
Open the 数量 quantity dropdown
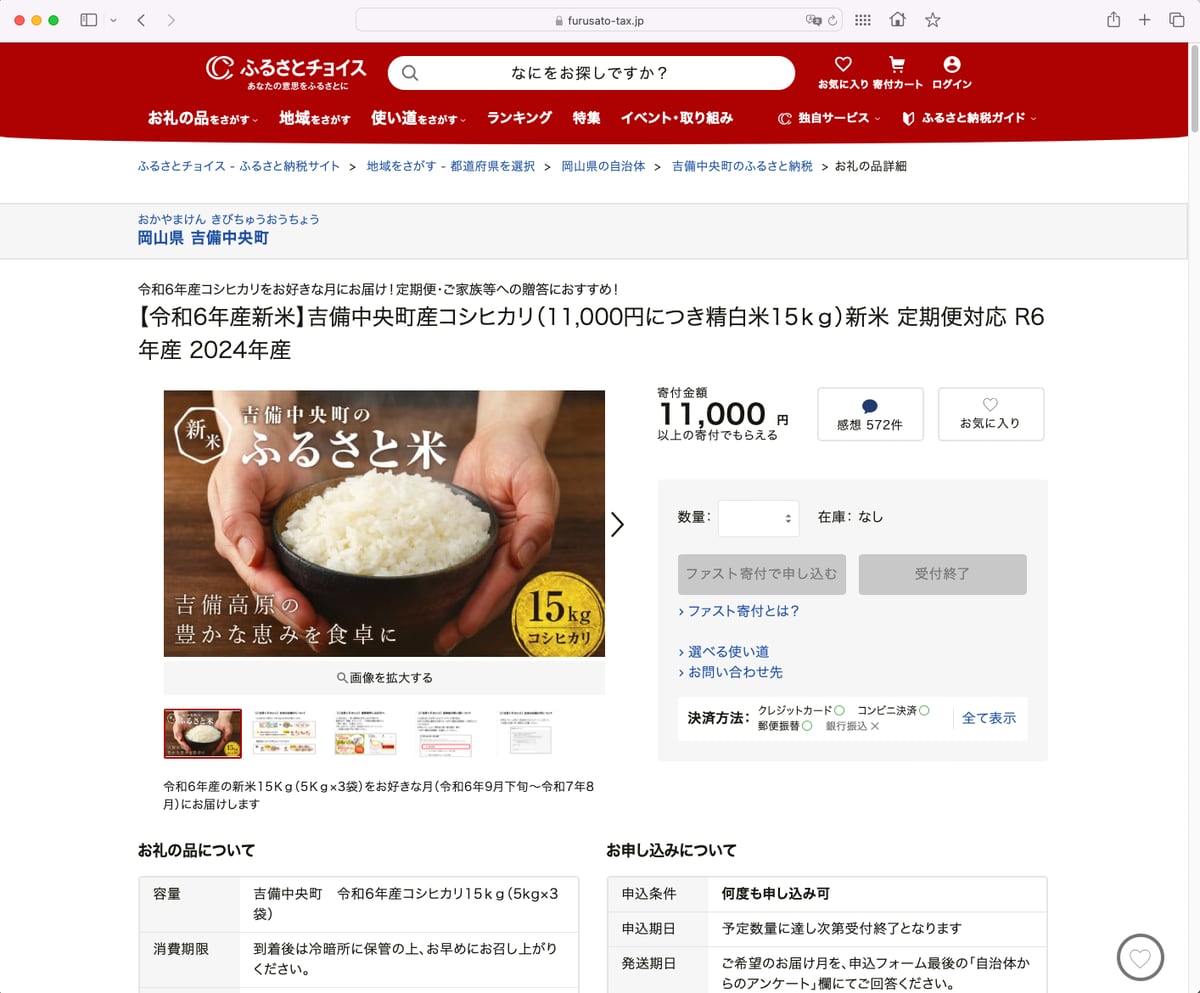758,518
